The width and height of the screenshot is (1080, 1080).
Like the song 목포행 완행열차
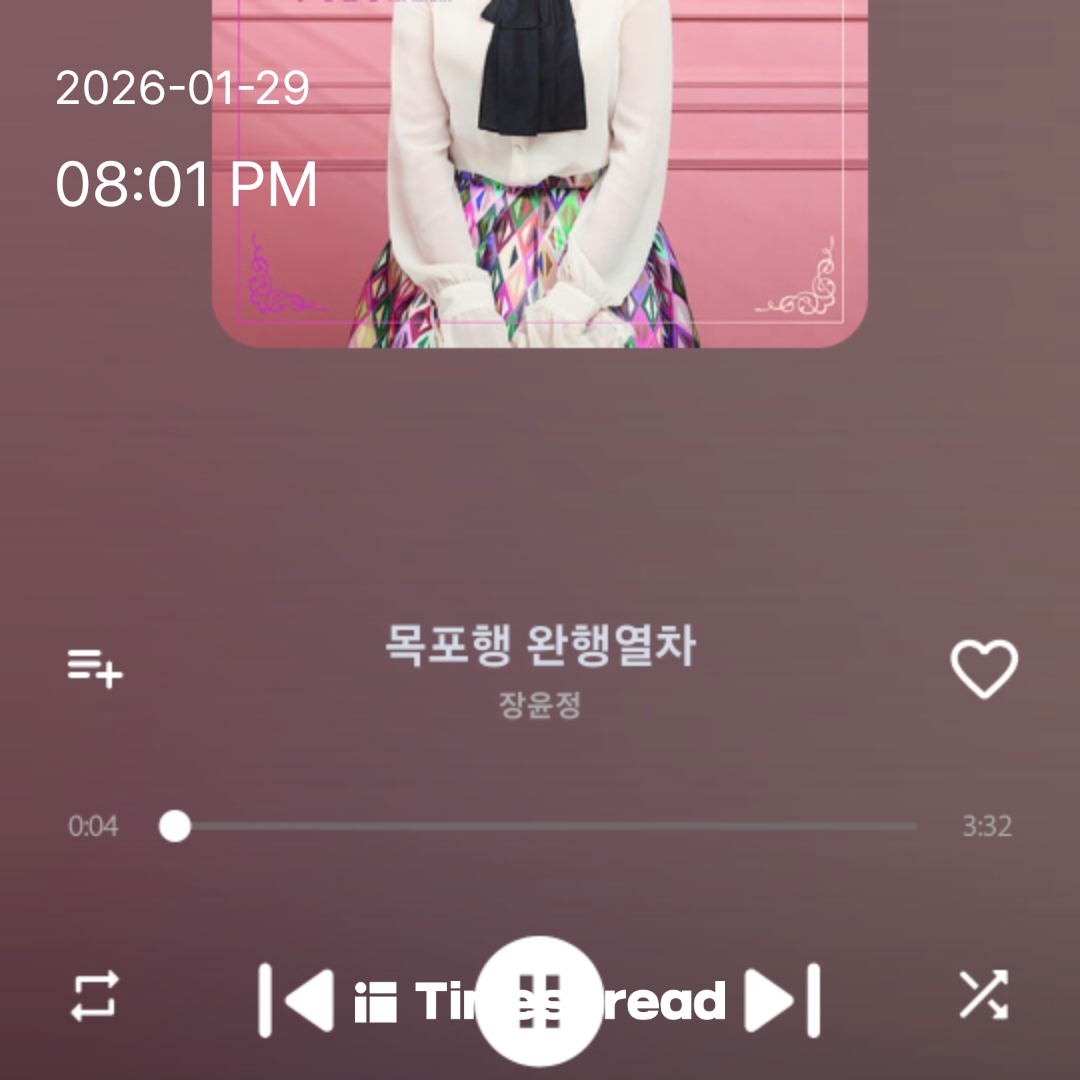point(983,668)
